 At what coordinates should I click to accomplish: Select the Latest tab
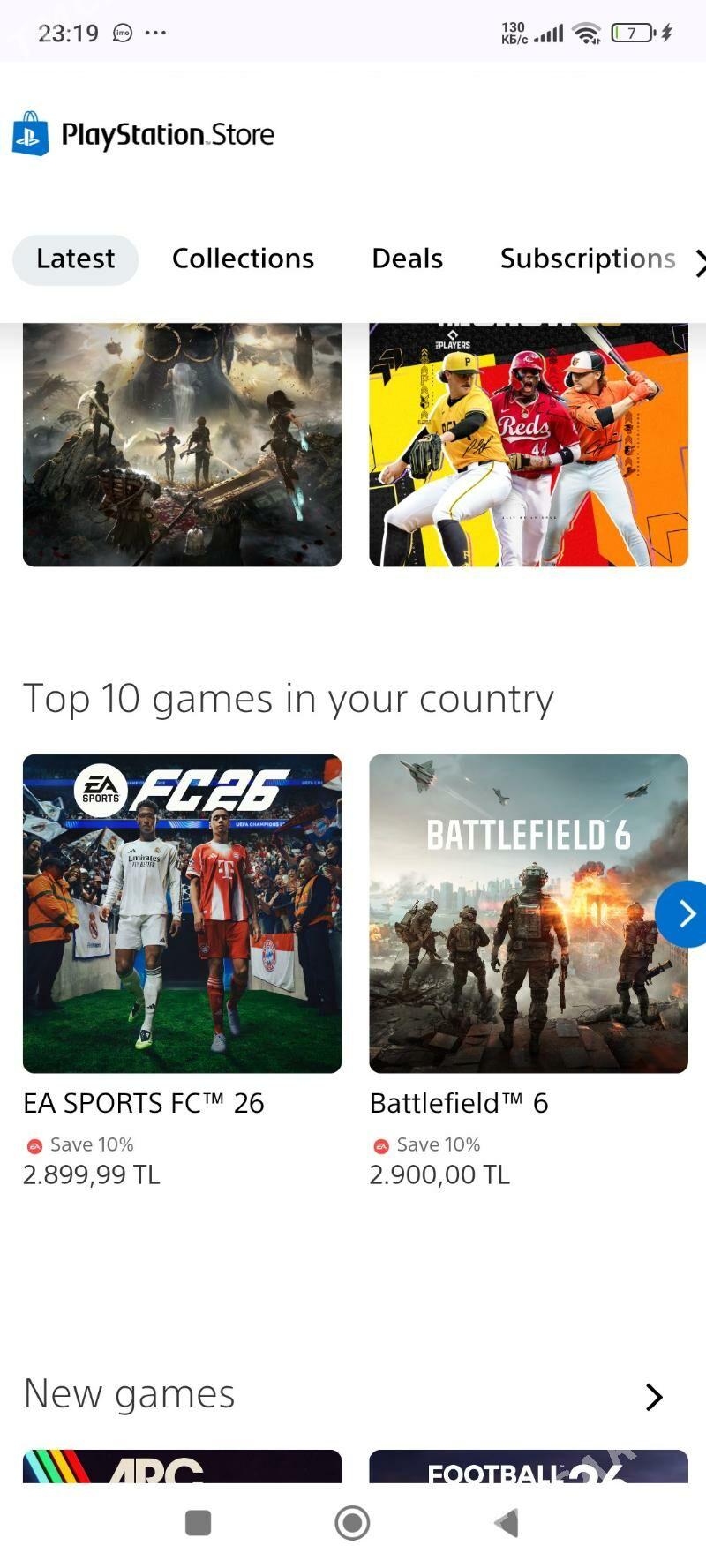(x=75, y=259)
